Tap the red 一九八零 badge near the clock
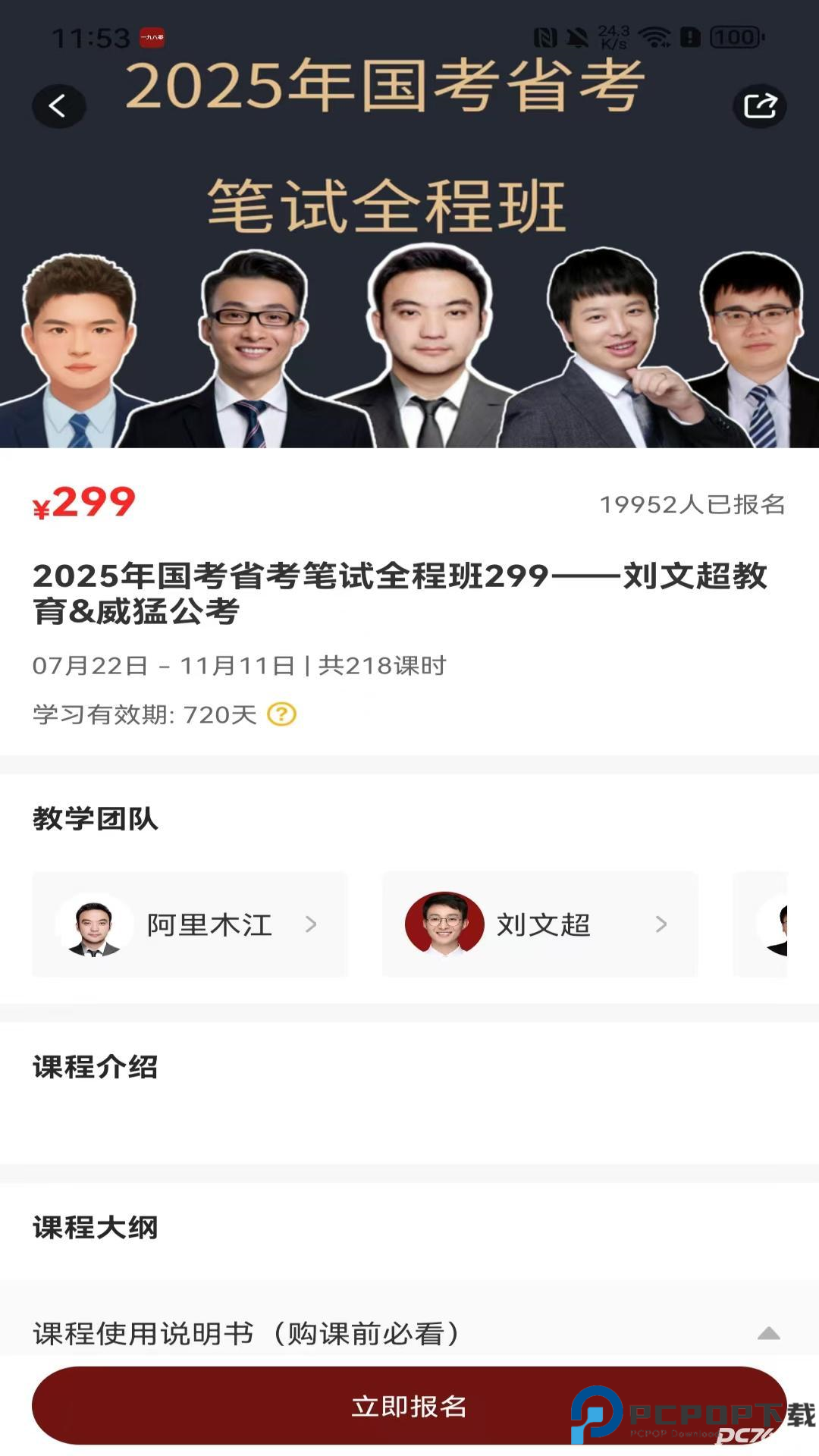819x1456 pixels. click(154, 35)
